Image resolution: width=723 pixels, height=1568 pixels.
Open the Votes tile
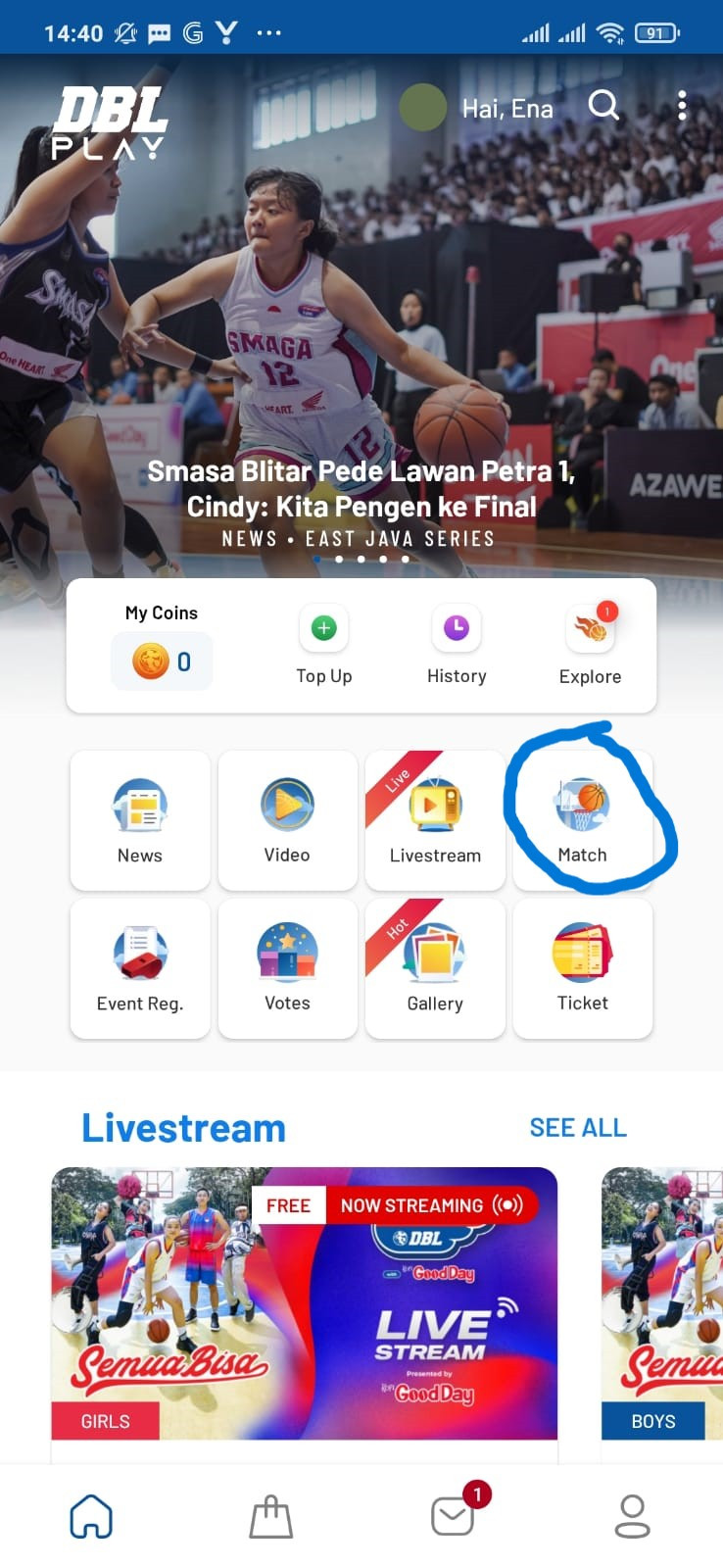tap(287, 968)
